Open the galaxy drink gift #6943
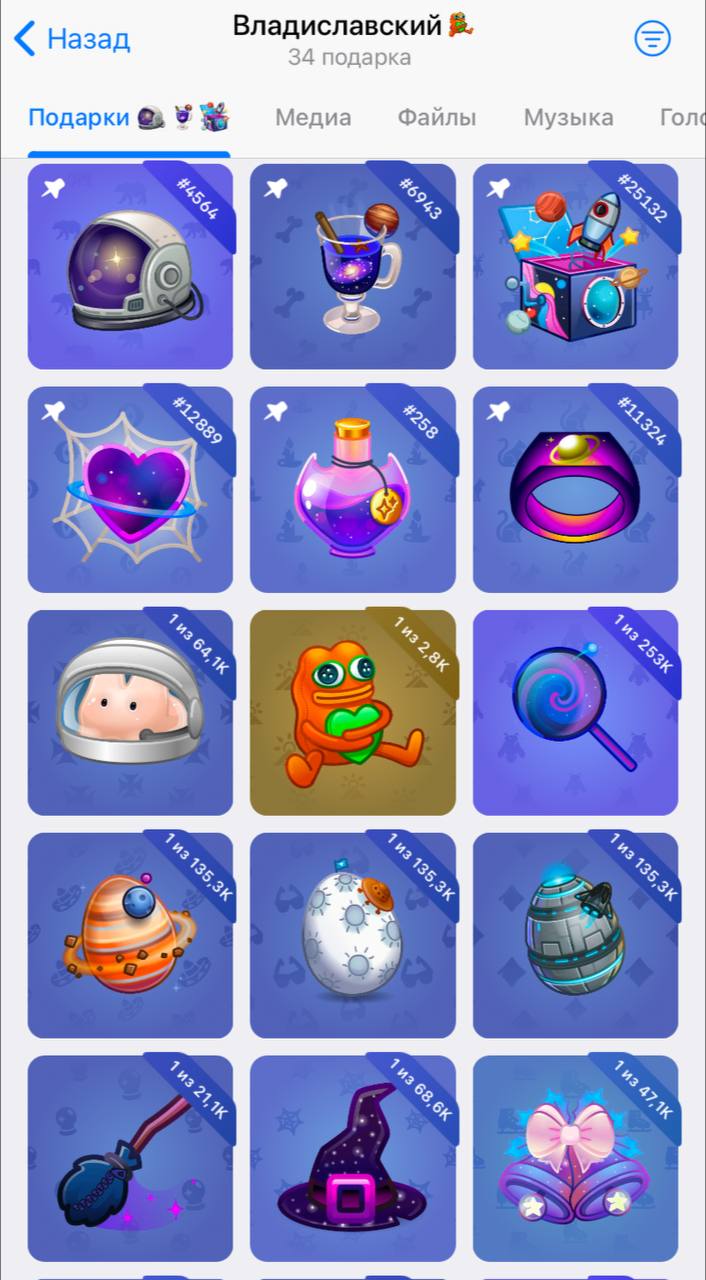Screen dimensions: 706x1280 coord(352,266)
